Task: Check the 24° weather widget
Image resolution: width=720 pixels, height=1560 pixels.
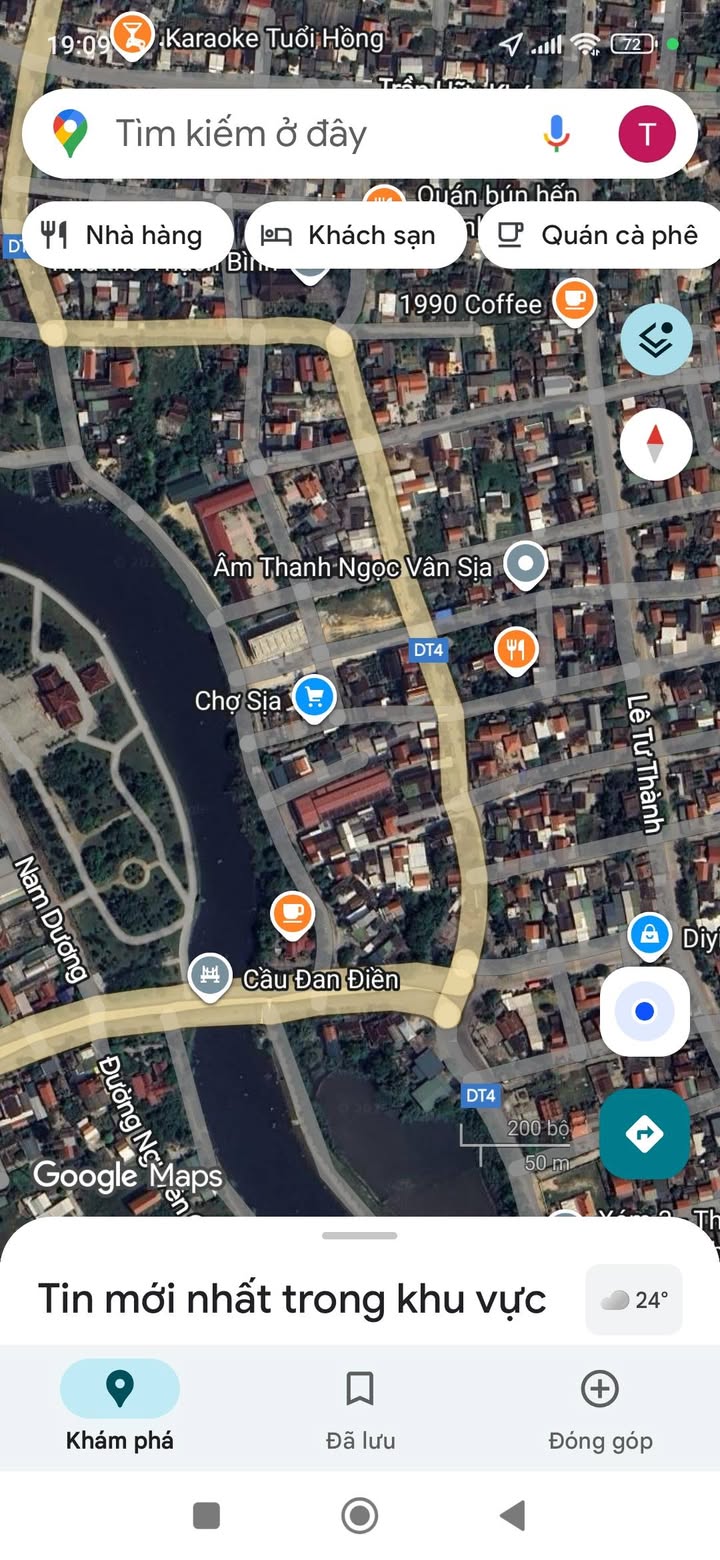Action: (634, 1299)
